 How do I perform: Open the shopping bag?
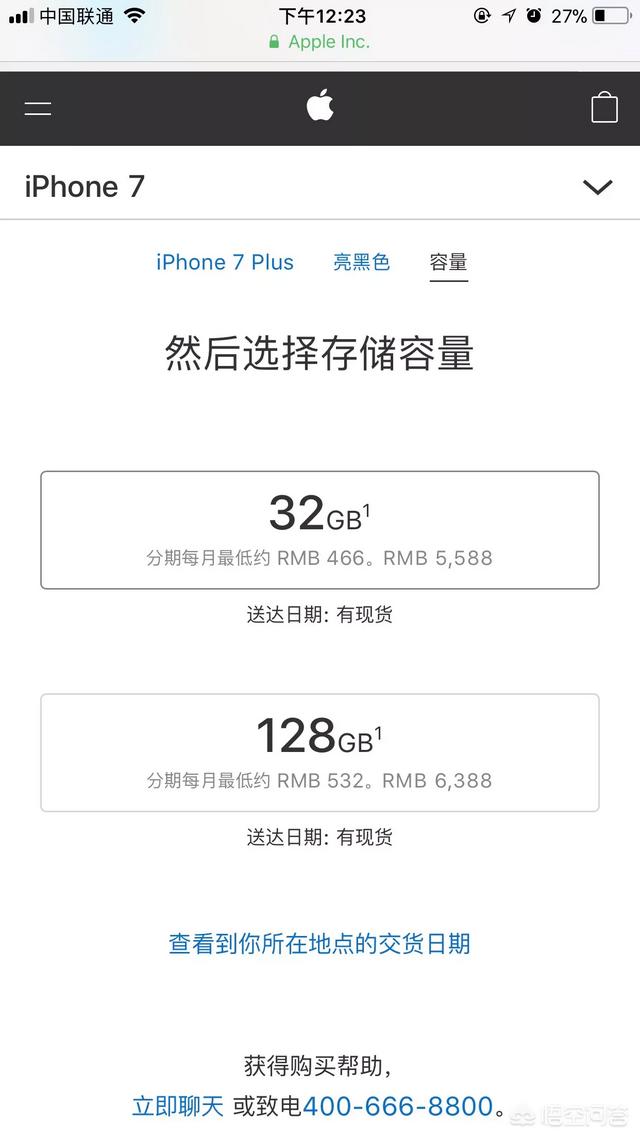pyautogui.click(x=604, y=108)
